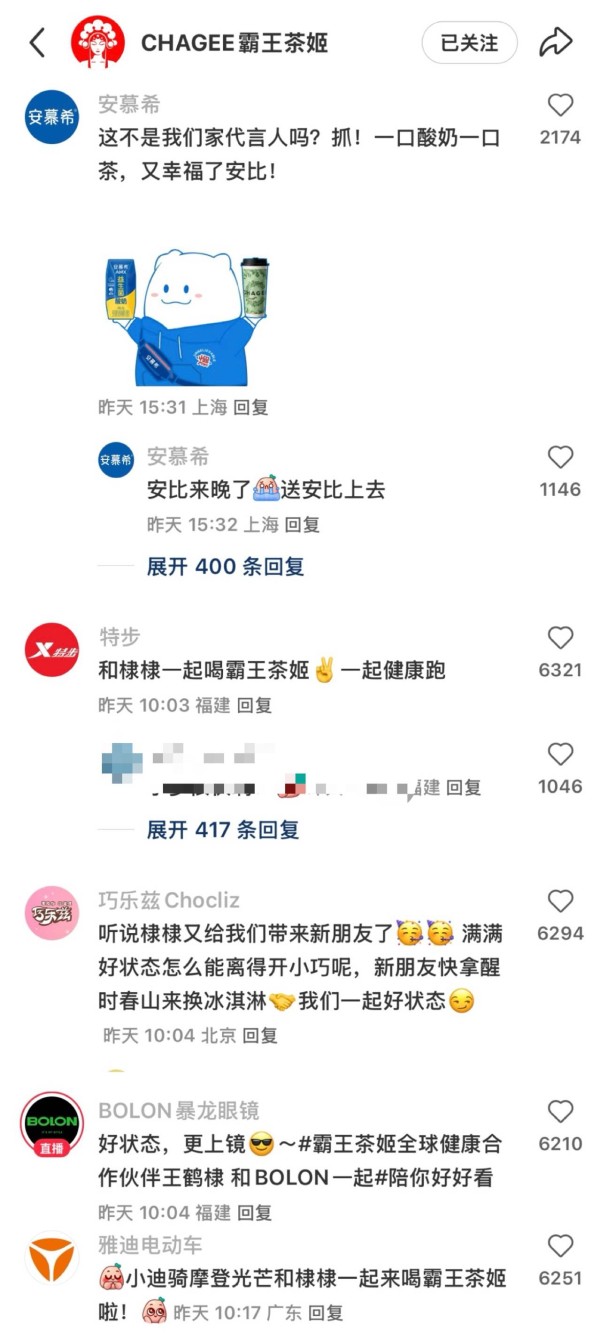Like 安慕希's reply with 1146 likes
This screenshot has width=600, height=1338.
point(560,457)
